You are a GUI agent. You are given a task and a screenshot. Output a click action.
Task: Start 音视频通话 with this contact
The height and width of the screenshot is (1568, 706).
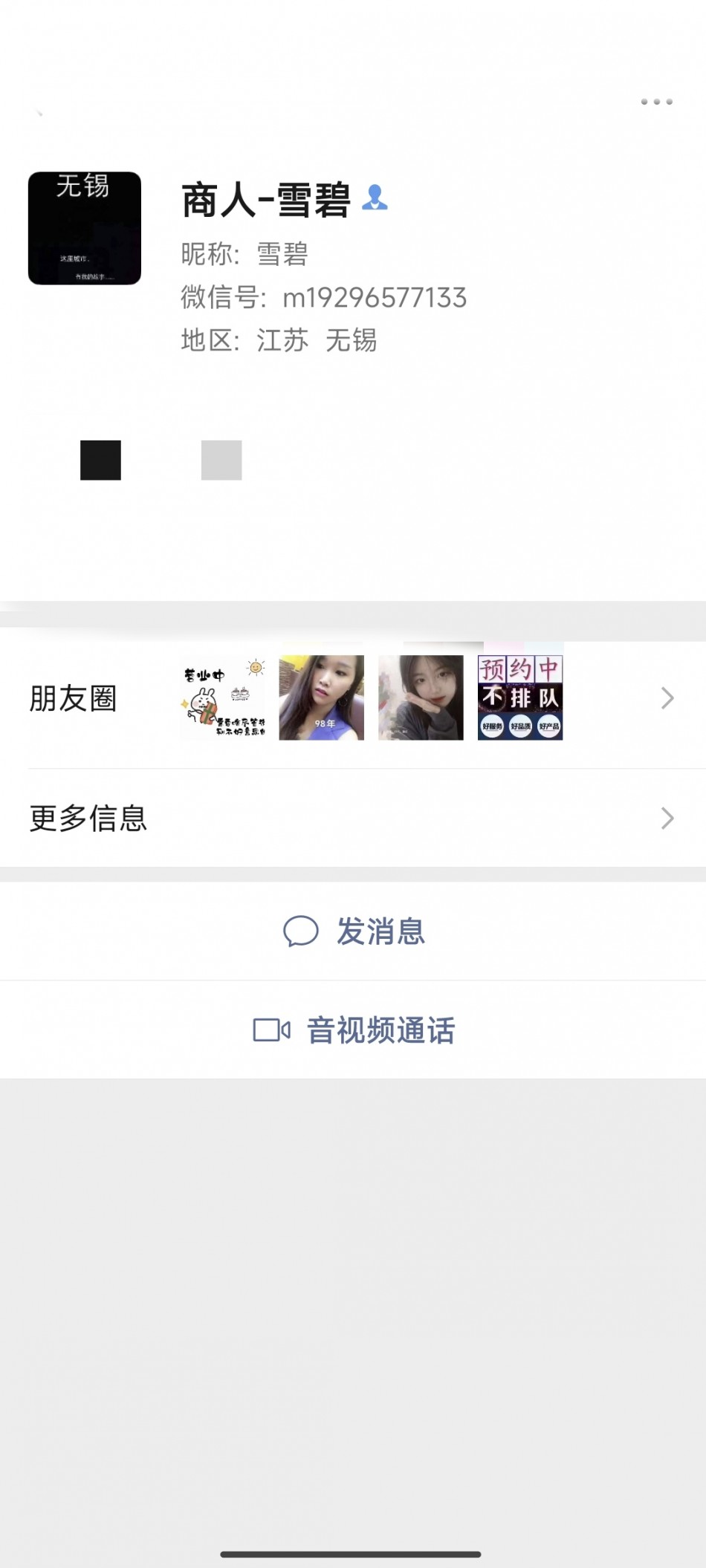tap(353, 1030)
